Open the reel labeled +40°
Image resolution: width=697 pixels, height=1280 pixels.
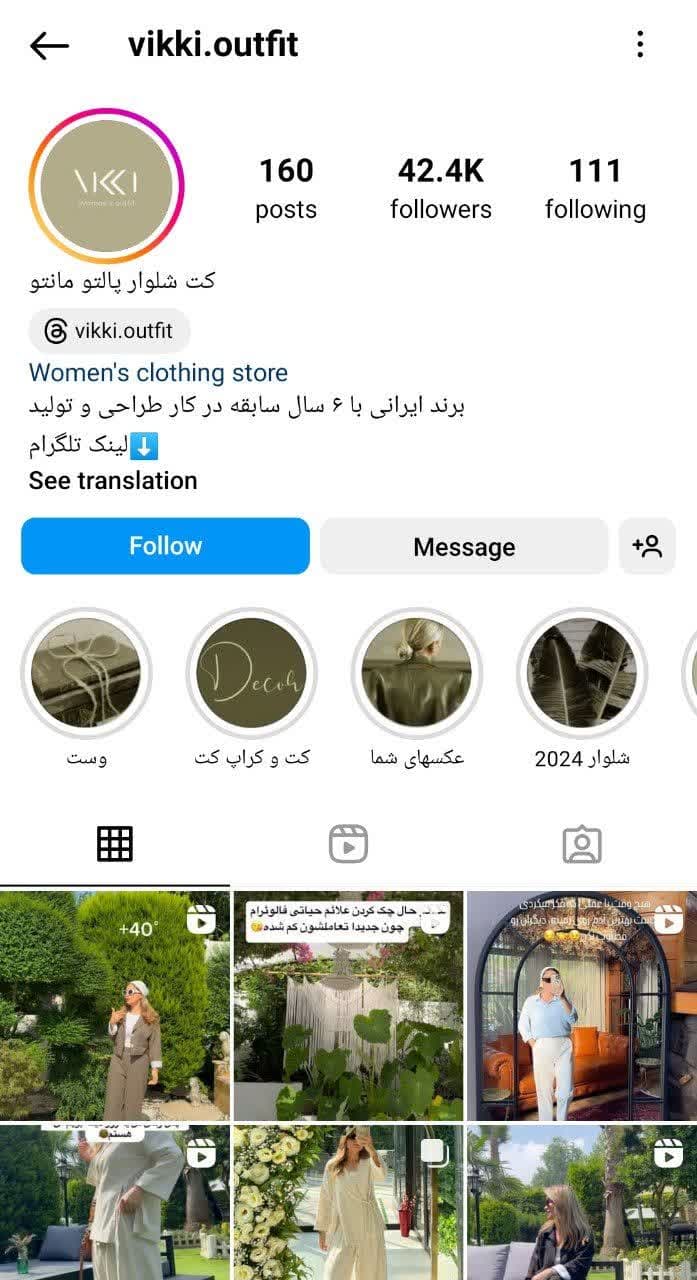pos(115,1005)
